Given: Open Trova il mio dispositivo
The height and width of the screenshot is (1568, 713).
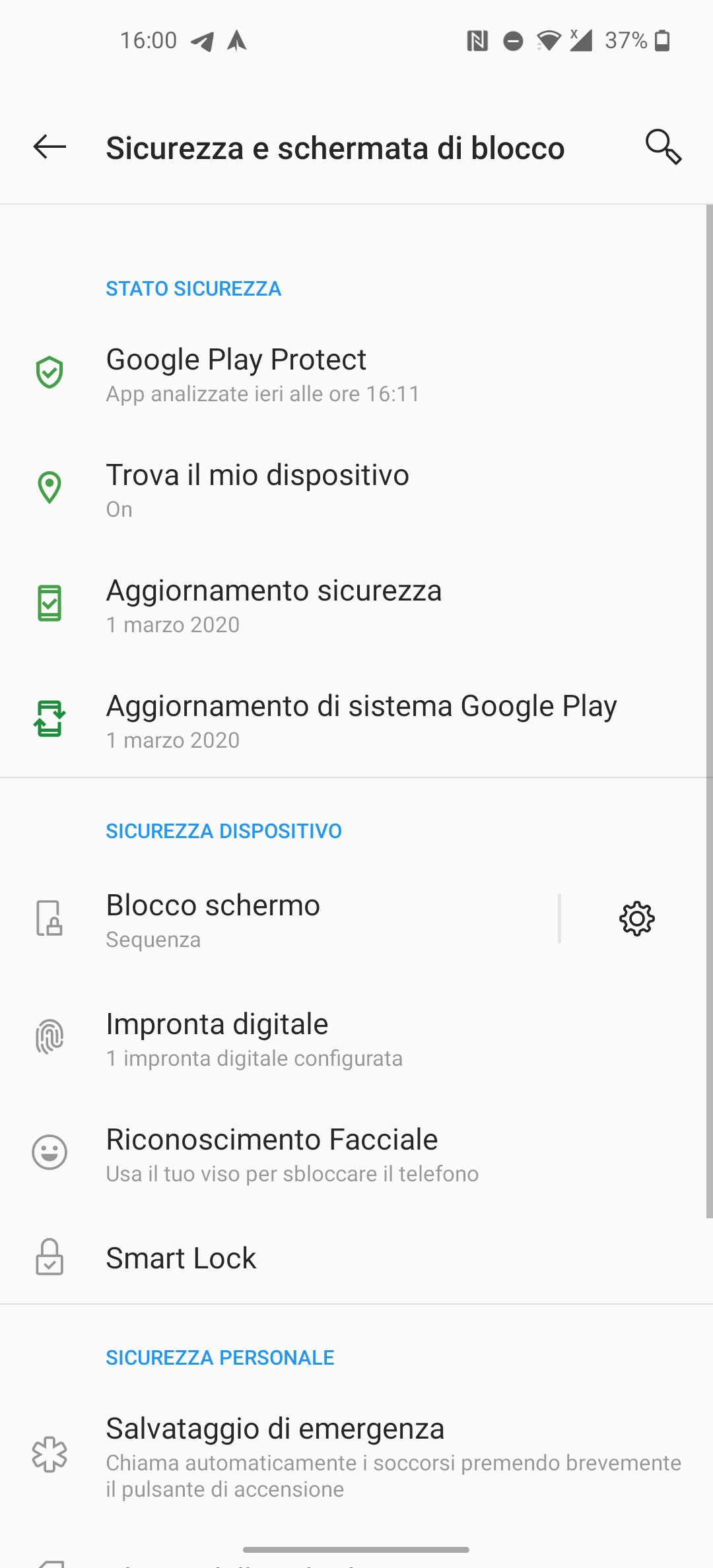Looking at the screenshot, I should tap(356, 490).
